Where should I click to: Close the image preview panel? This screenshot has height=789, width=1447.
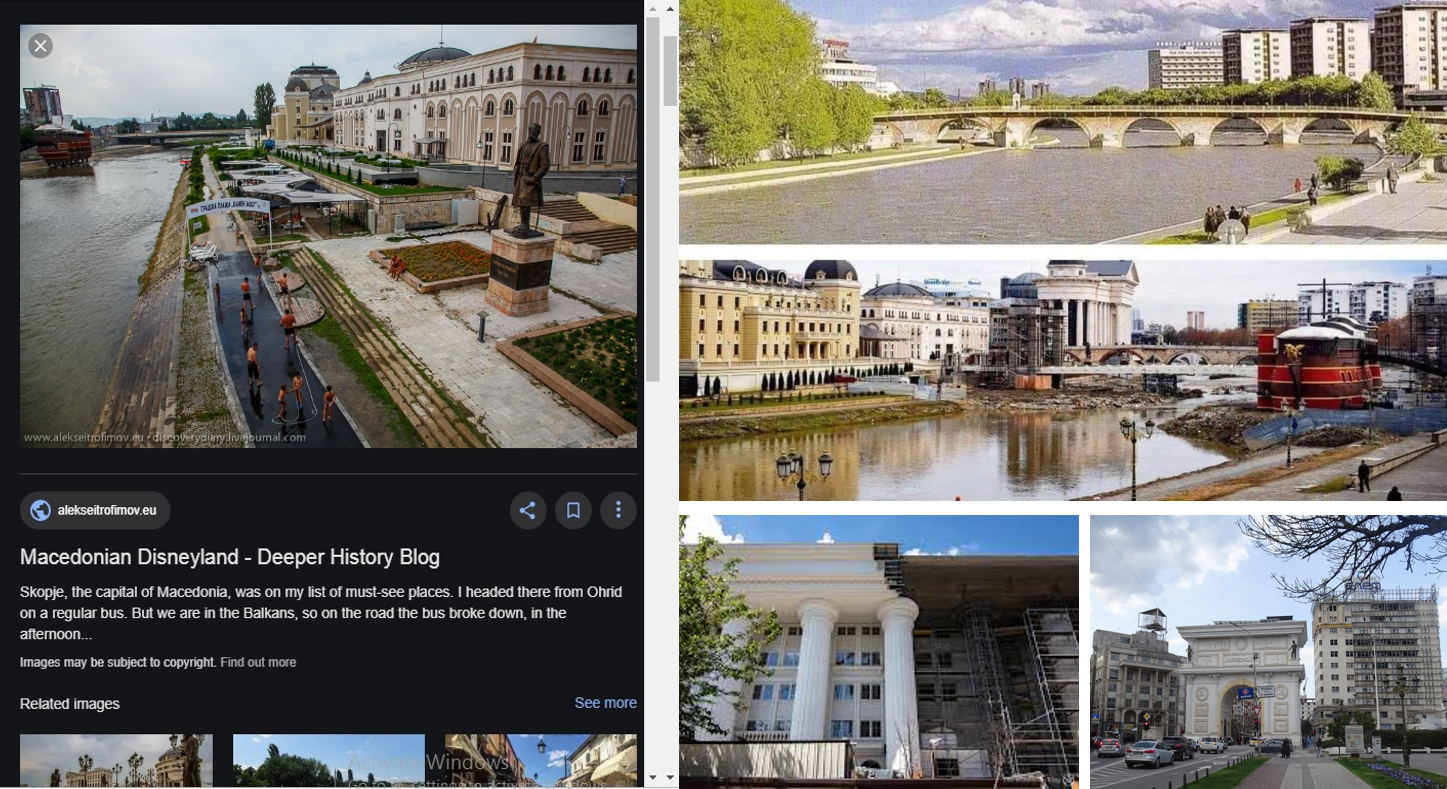click(40, 46)
